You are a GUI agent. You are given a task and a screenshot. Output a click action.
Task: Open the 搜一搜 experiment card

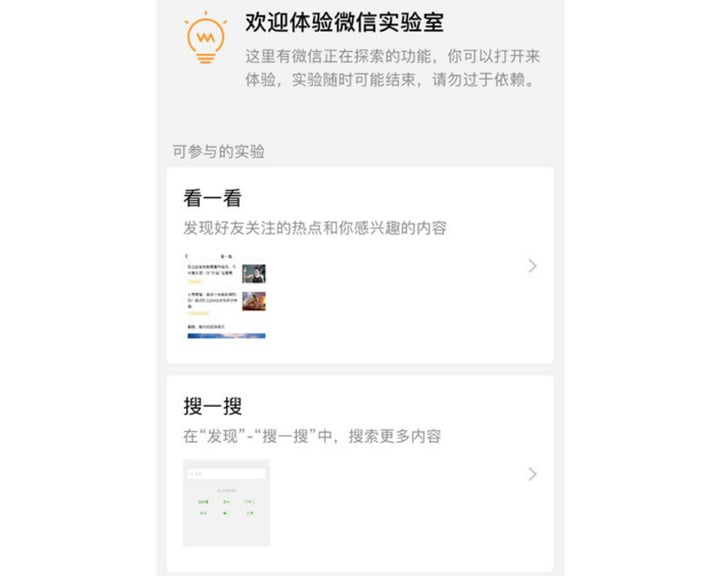pos(360,473)
